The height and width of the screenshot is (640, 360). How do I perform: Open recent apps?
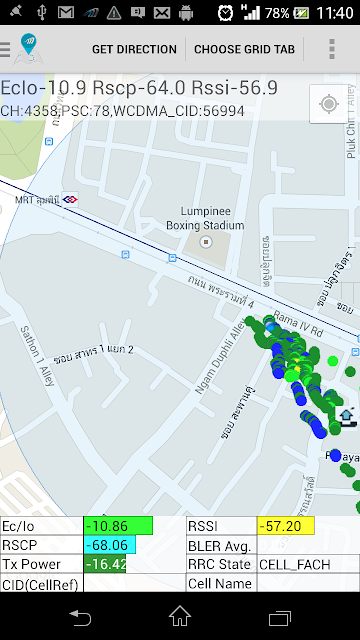[280, 617]
